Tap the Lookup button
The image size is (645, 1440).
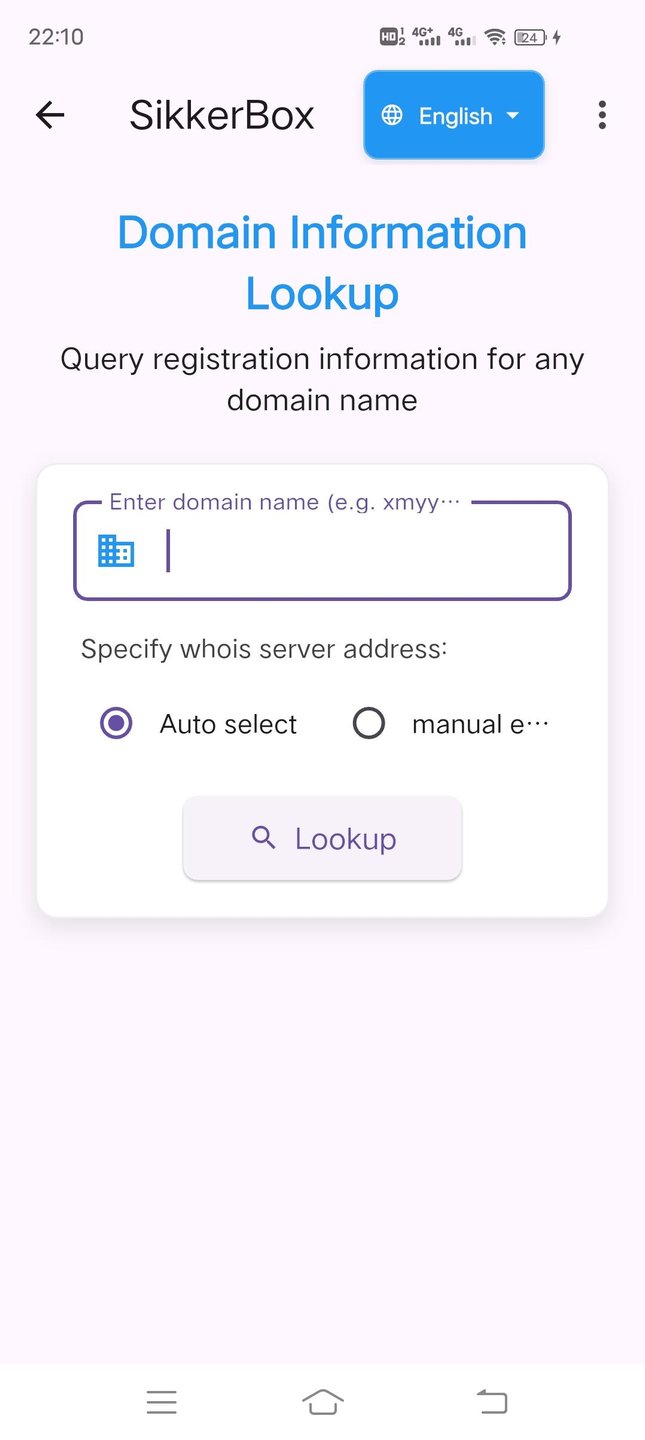point(322,838)
